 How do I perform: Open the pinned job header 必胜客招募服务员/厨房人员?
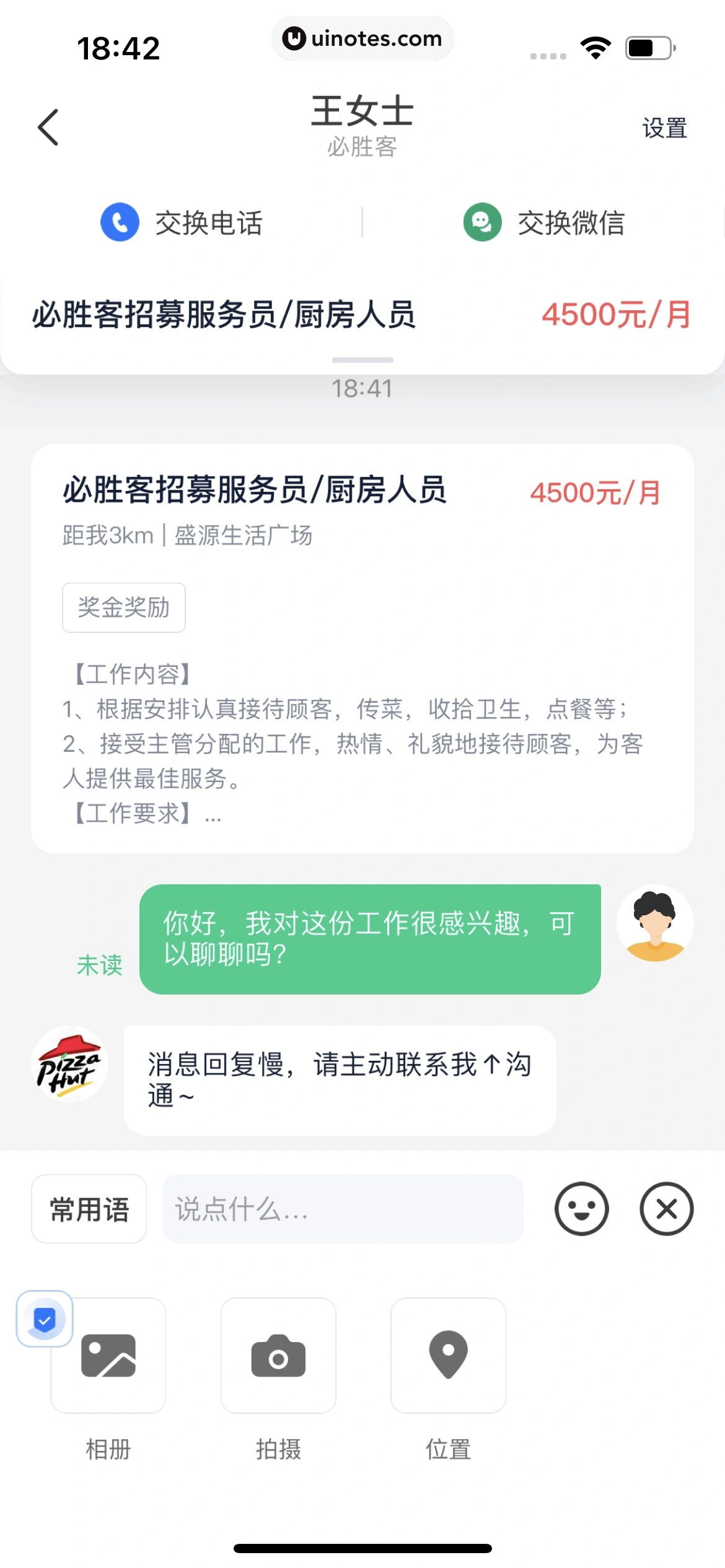click(223, 314)
